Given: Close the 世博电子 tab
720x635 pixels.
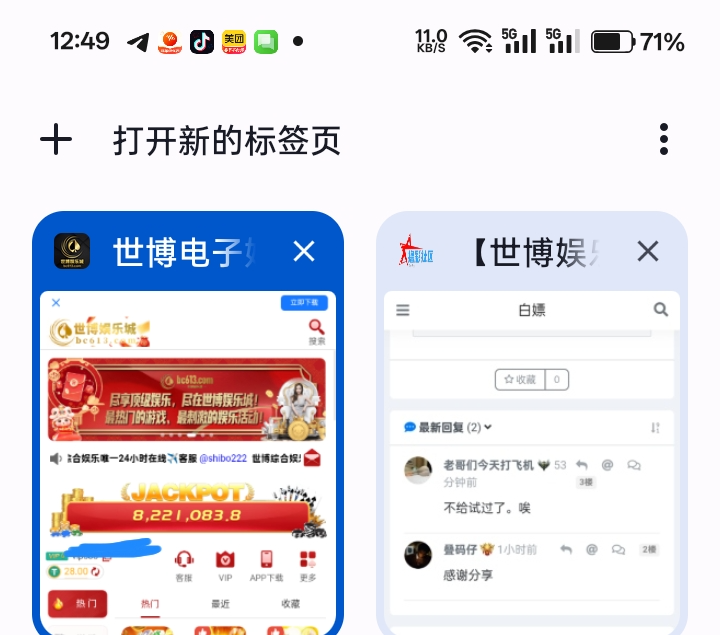Looking at the screenshot, I should click(304, 251).
